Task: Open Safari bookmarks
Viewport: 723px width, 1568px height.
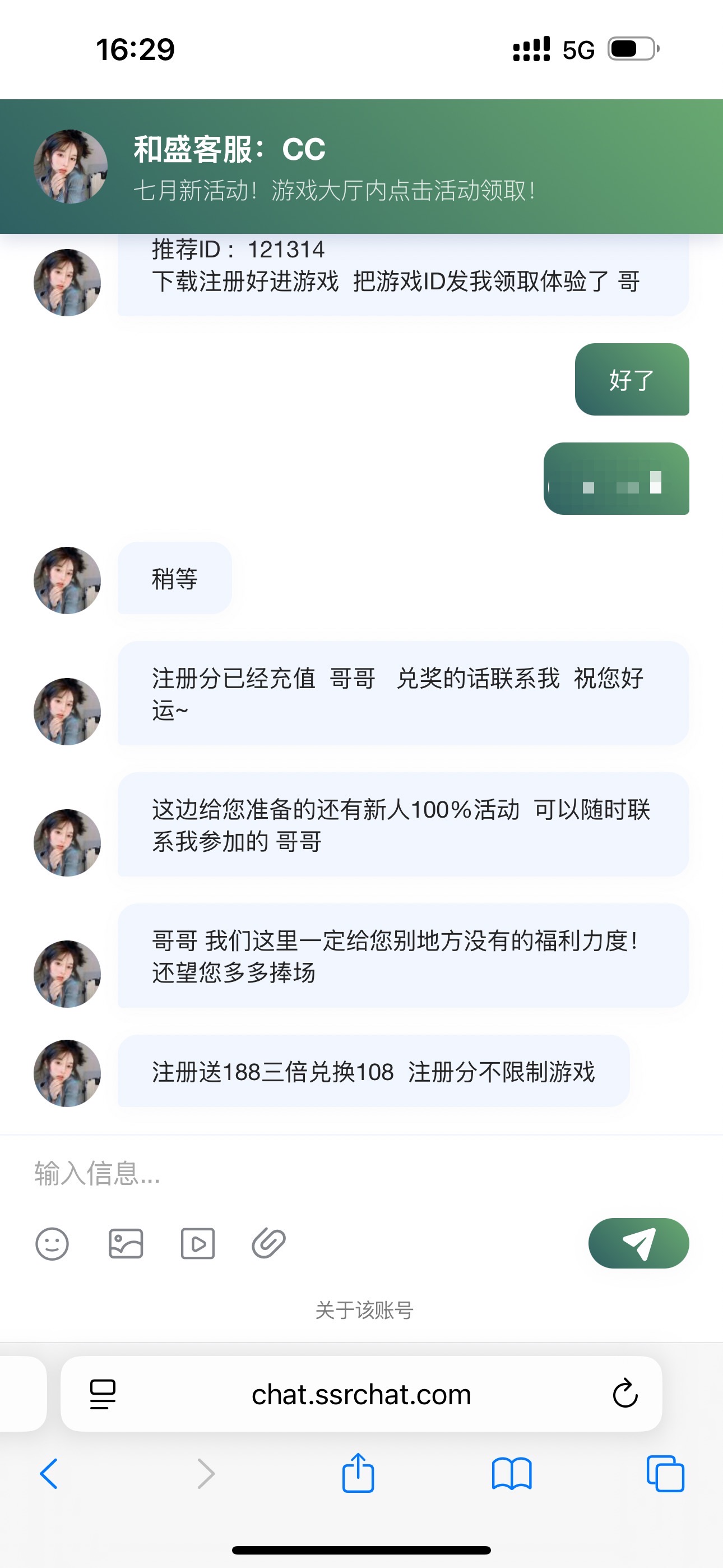Action: (x=512, y=1474)
